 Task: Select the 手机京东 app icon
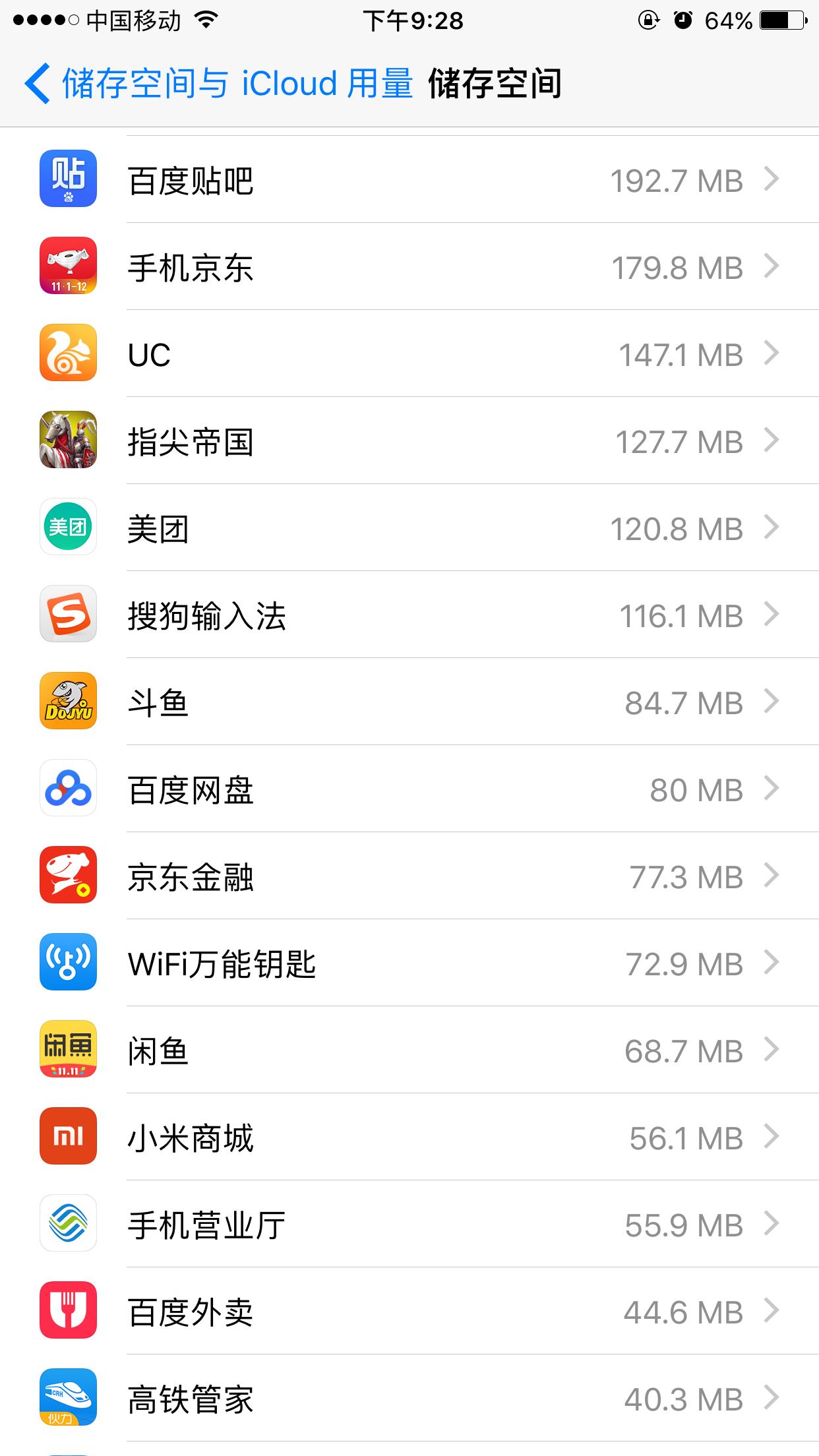68,266
